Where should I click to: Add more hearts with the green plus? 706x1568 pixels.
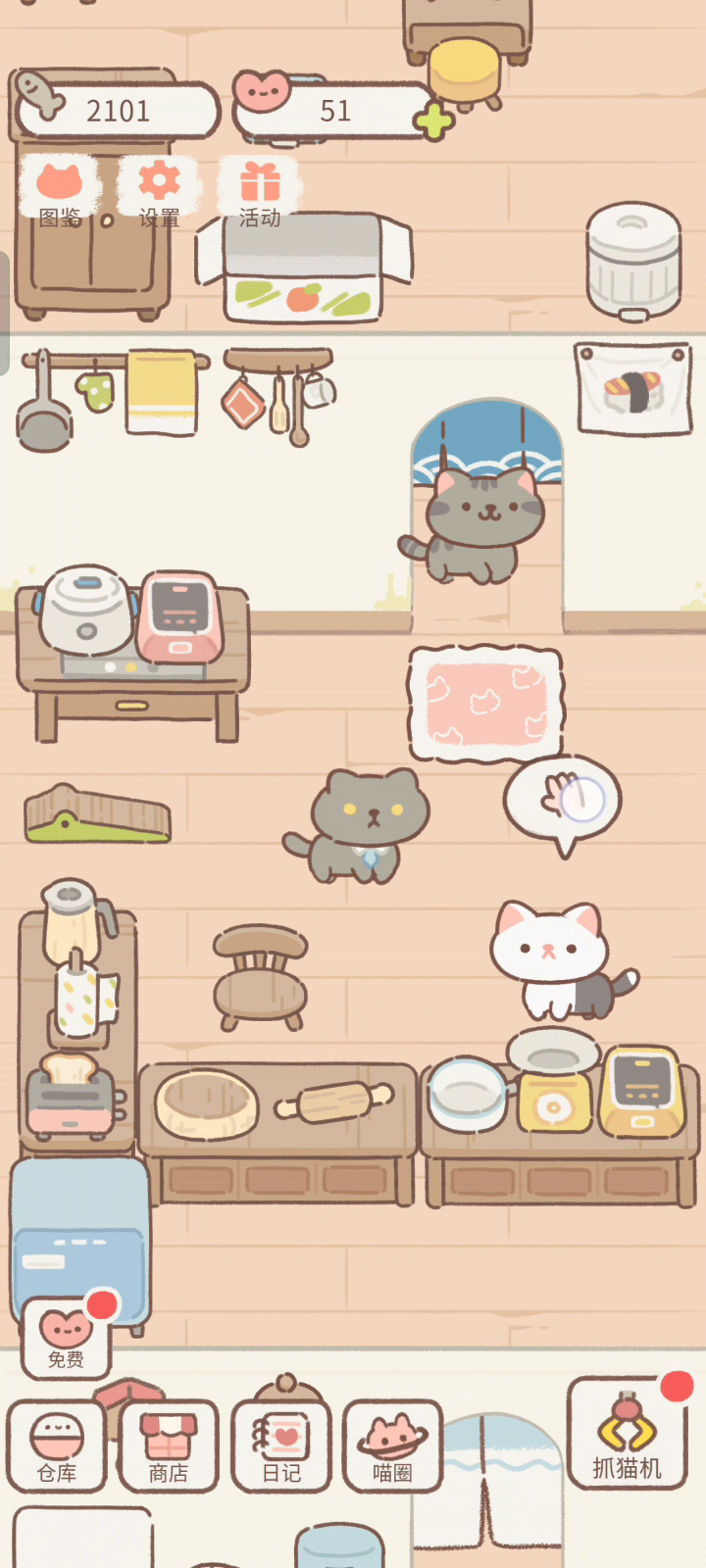click(432, 122)
